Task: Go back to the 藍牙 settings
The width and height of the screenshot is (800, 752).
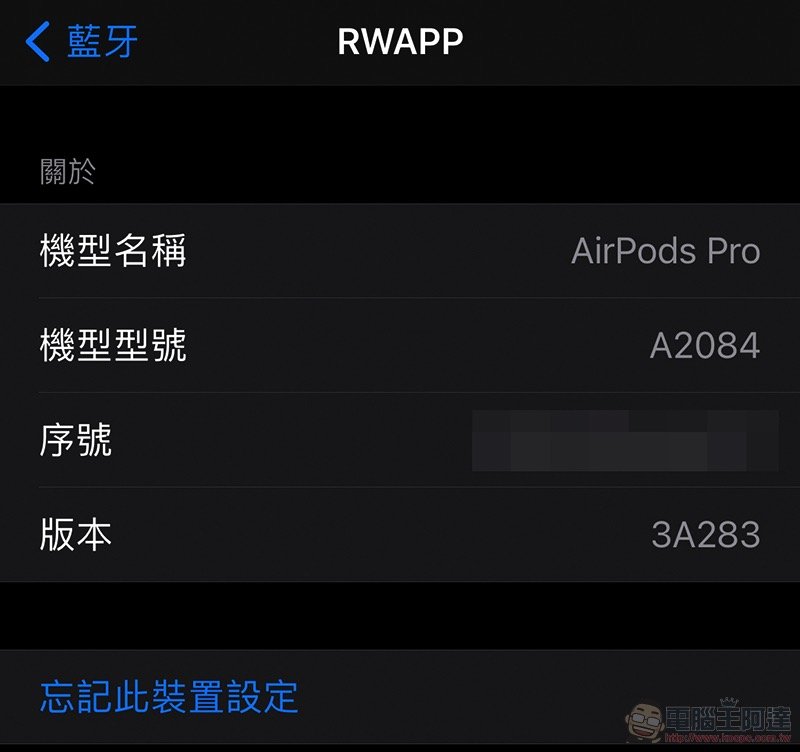Action: point(82,42)
